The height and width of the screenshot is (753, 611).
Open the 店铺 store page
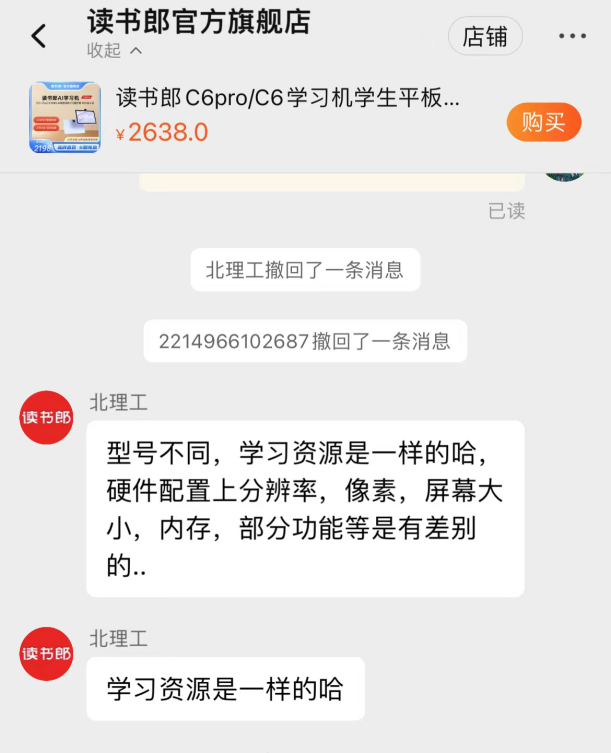tap(485, 37)
